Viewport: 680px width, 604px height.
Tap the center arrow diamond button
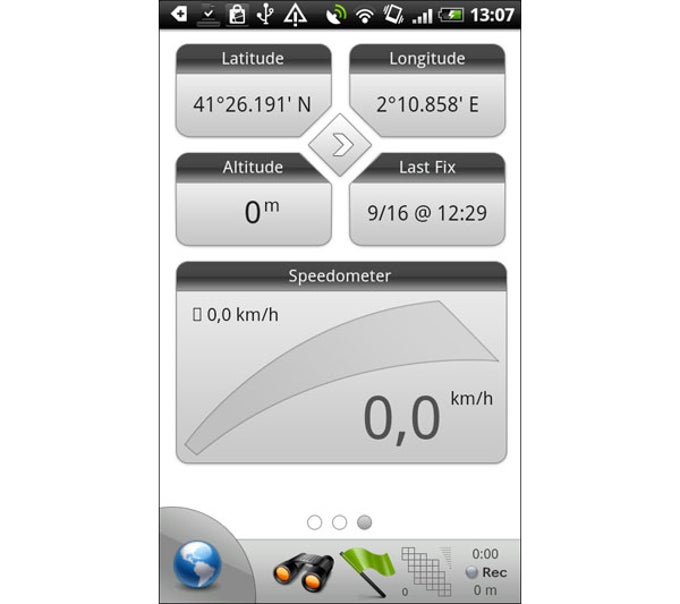tap(340, 145)
